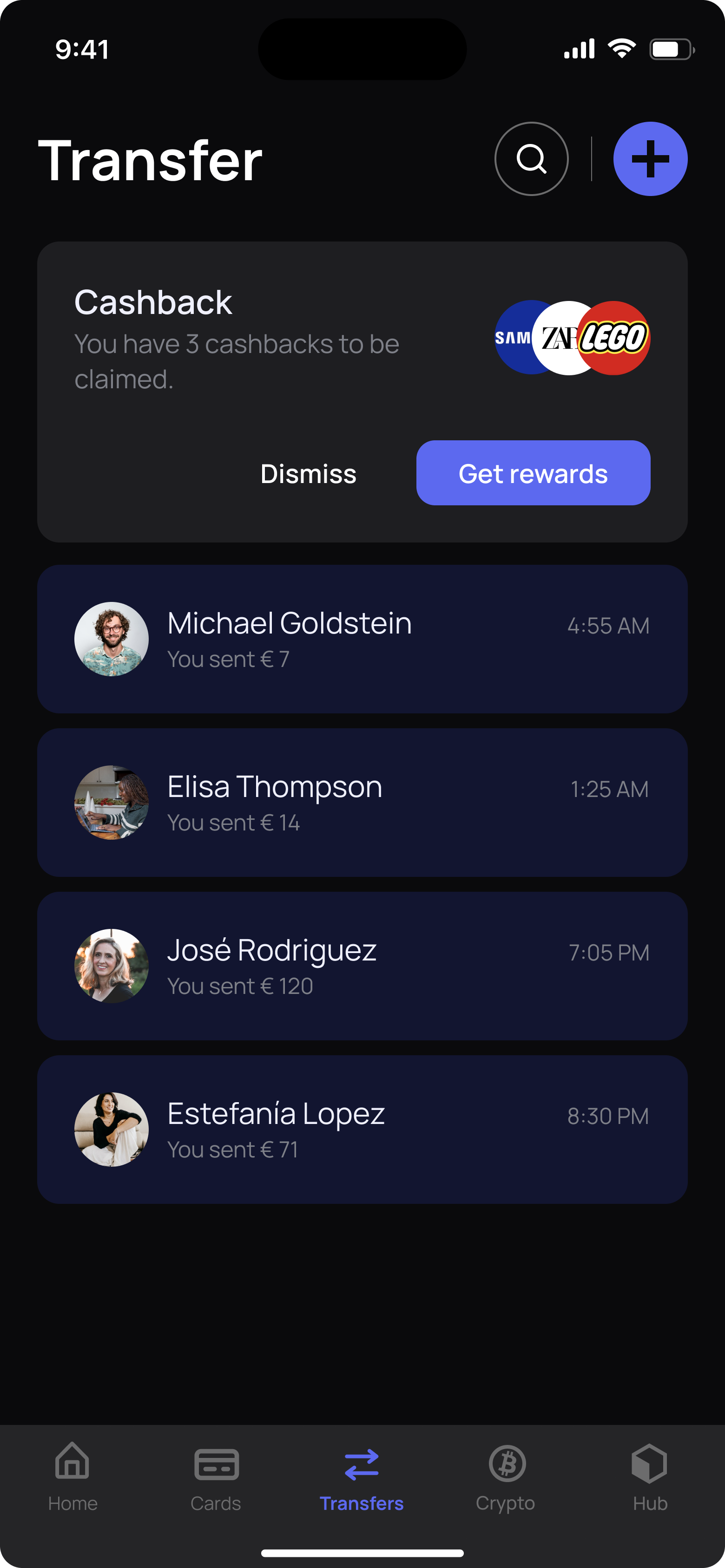This screenshot has height=1568, width=725.
Task: Tap Get rewards button
Action: click(533, 473)
